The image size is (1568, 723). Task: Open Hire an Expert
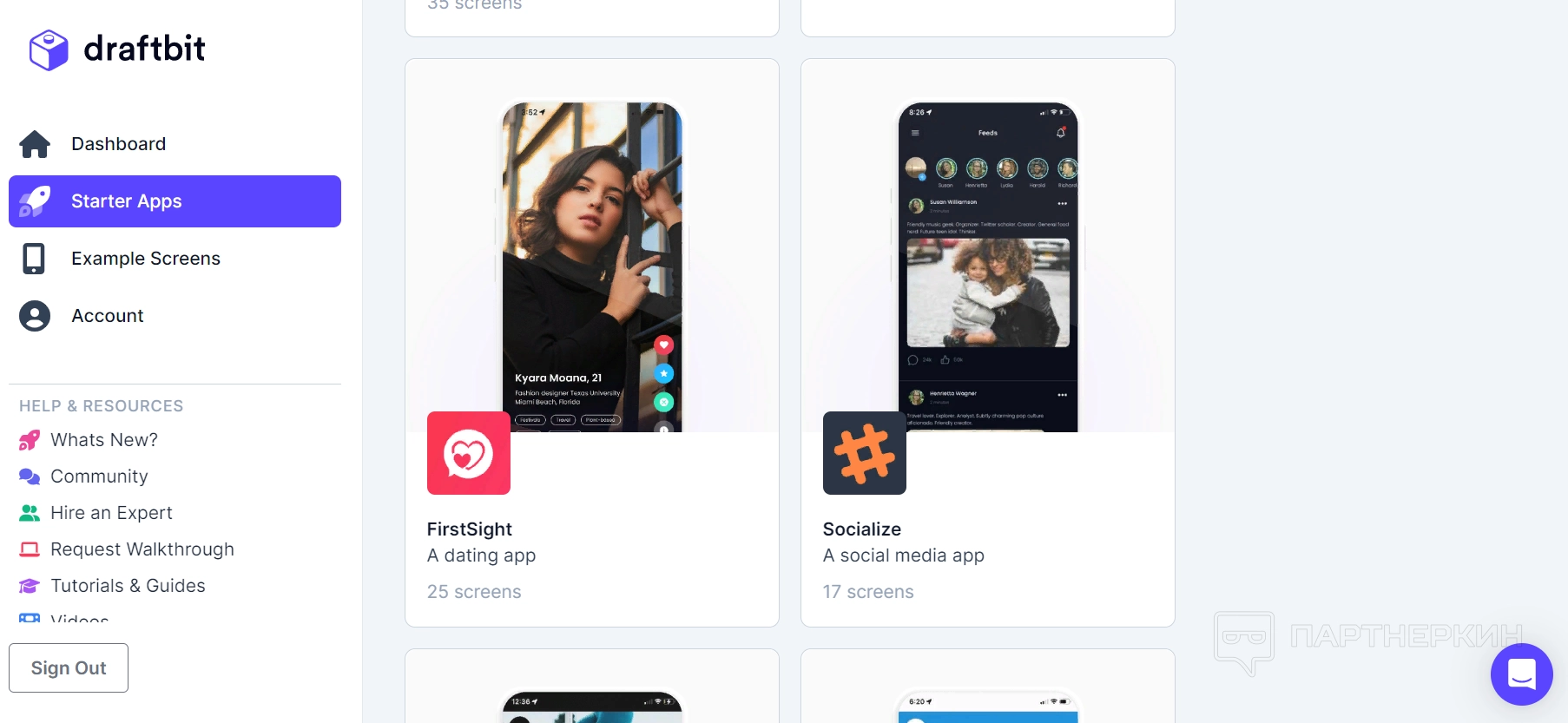tap(111, 513)
